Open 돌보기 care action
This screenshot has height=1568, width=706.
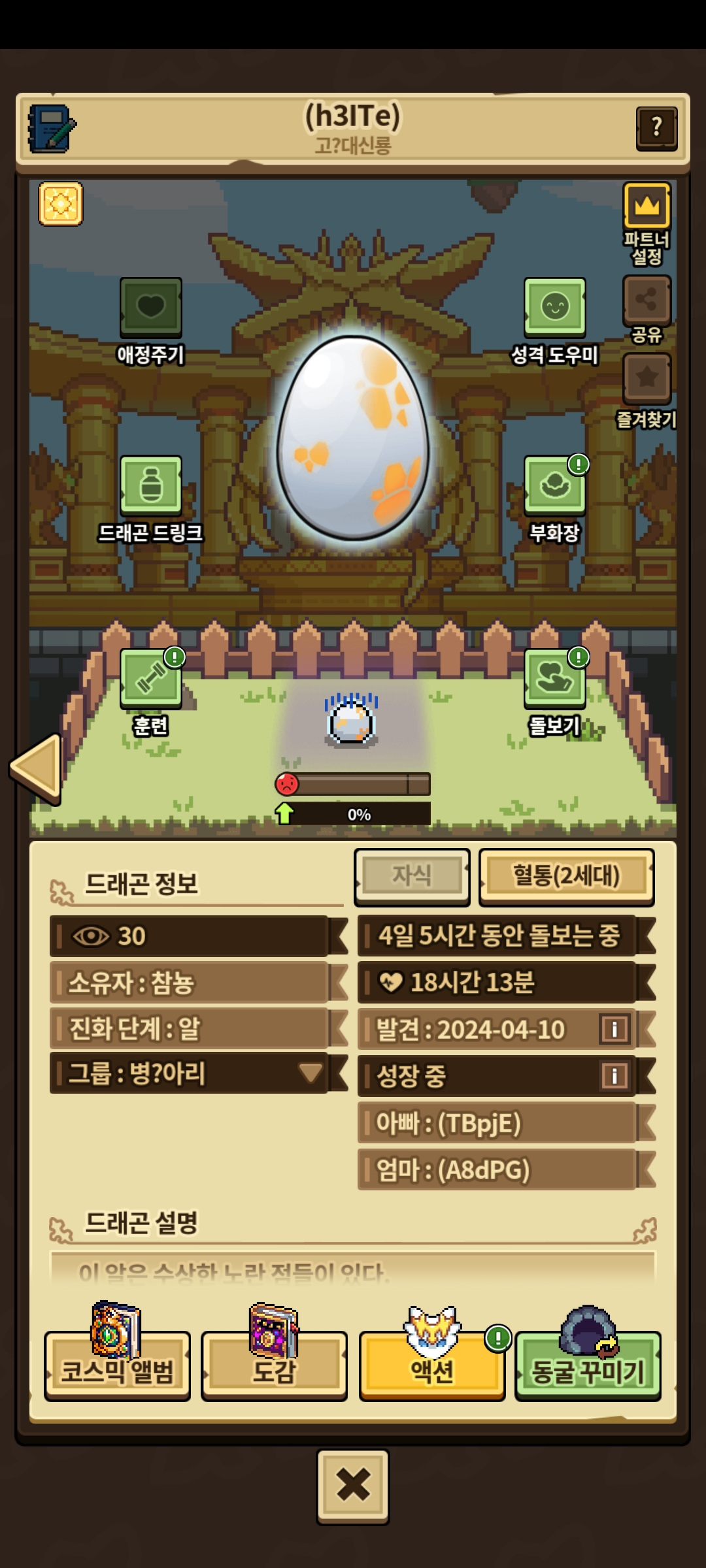click(554, 678)
